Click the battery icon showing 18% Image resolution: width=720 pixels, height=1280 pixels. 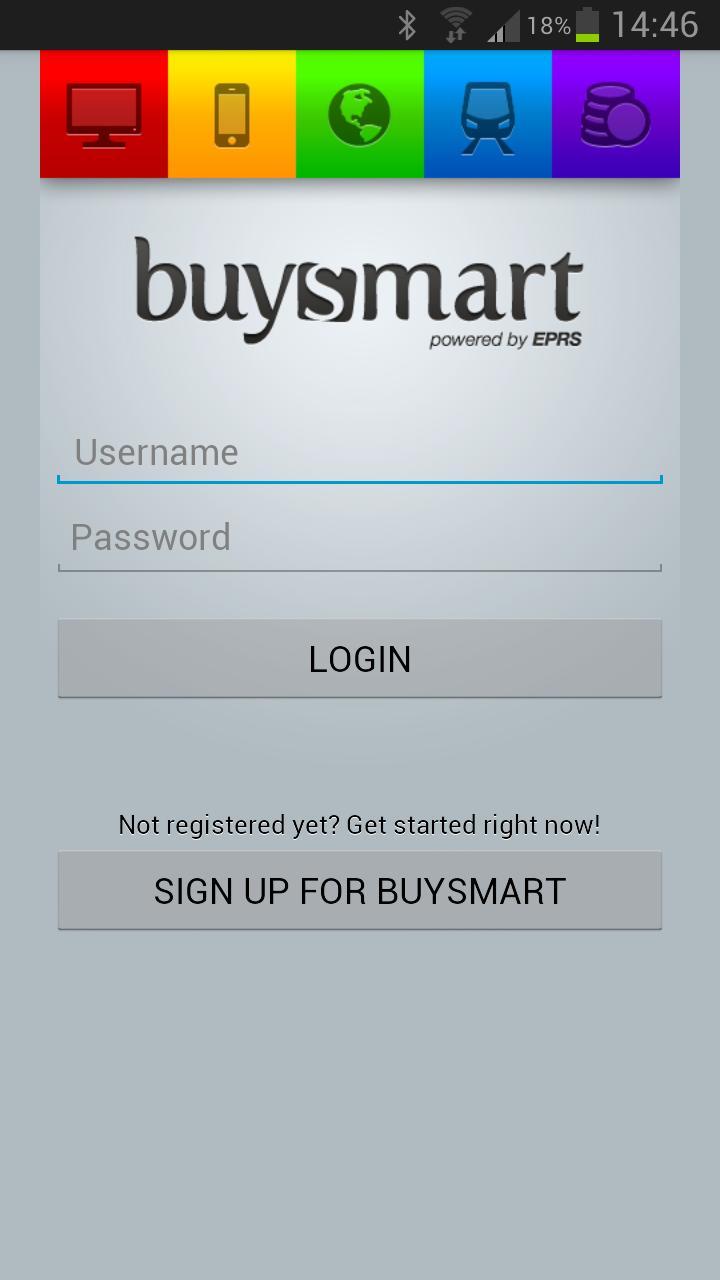click(590, 24)
